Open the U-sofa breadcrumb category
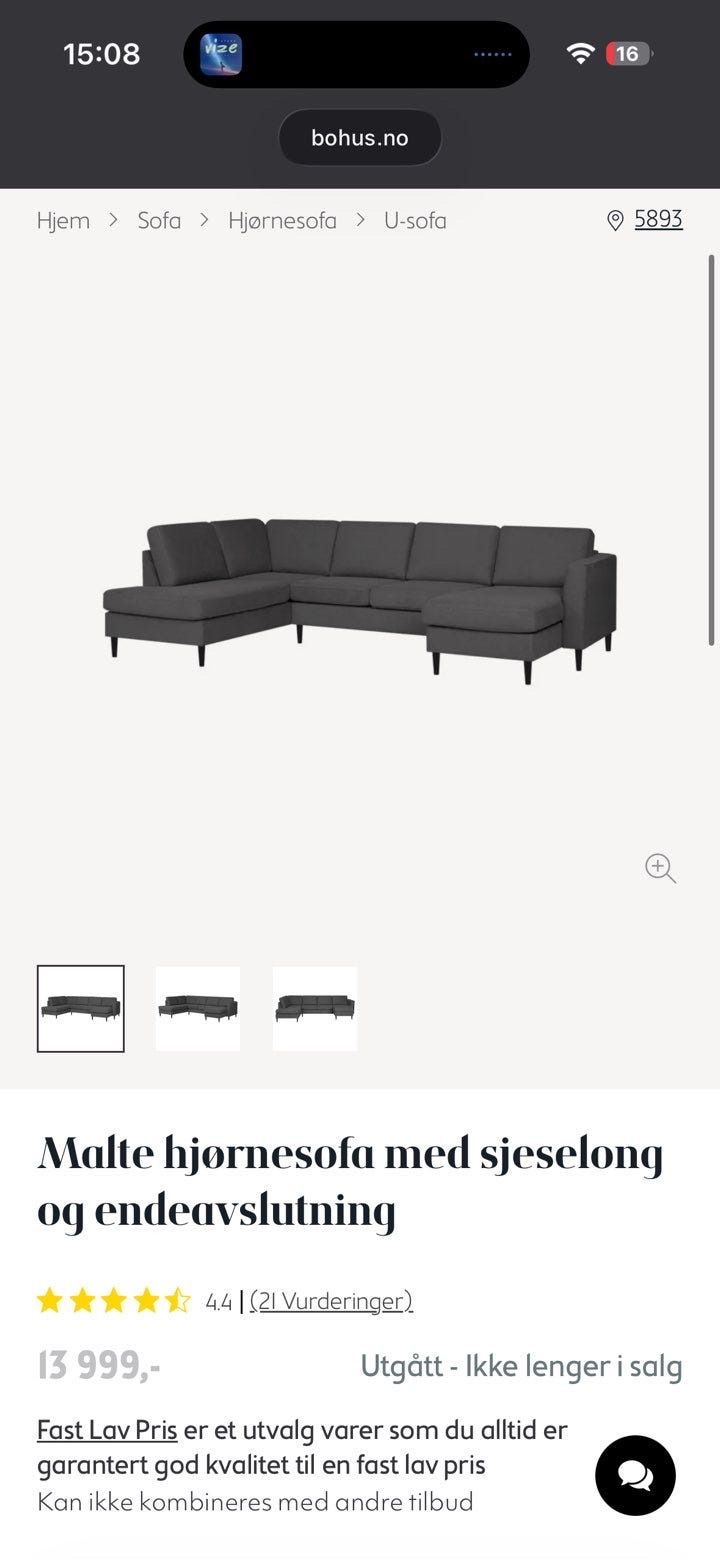720x1560 pixels. [x=415, y=220]
